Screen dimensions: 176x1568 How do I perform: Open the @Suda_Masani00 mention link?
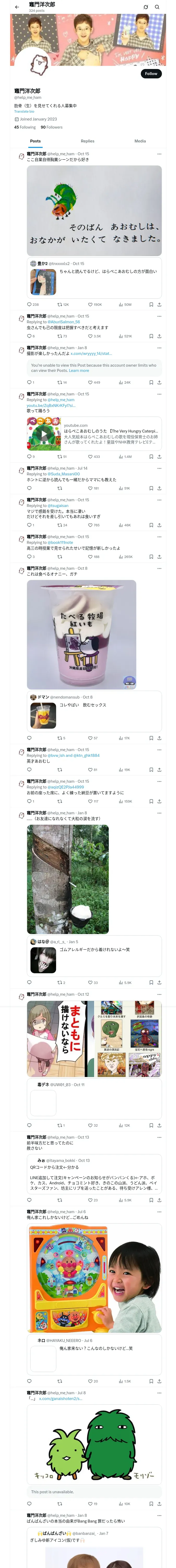(x=64, y=474)
